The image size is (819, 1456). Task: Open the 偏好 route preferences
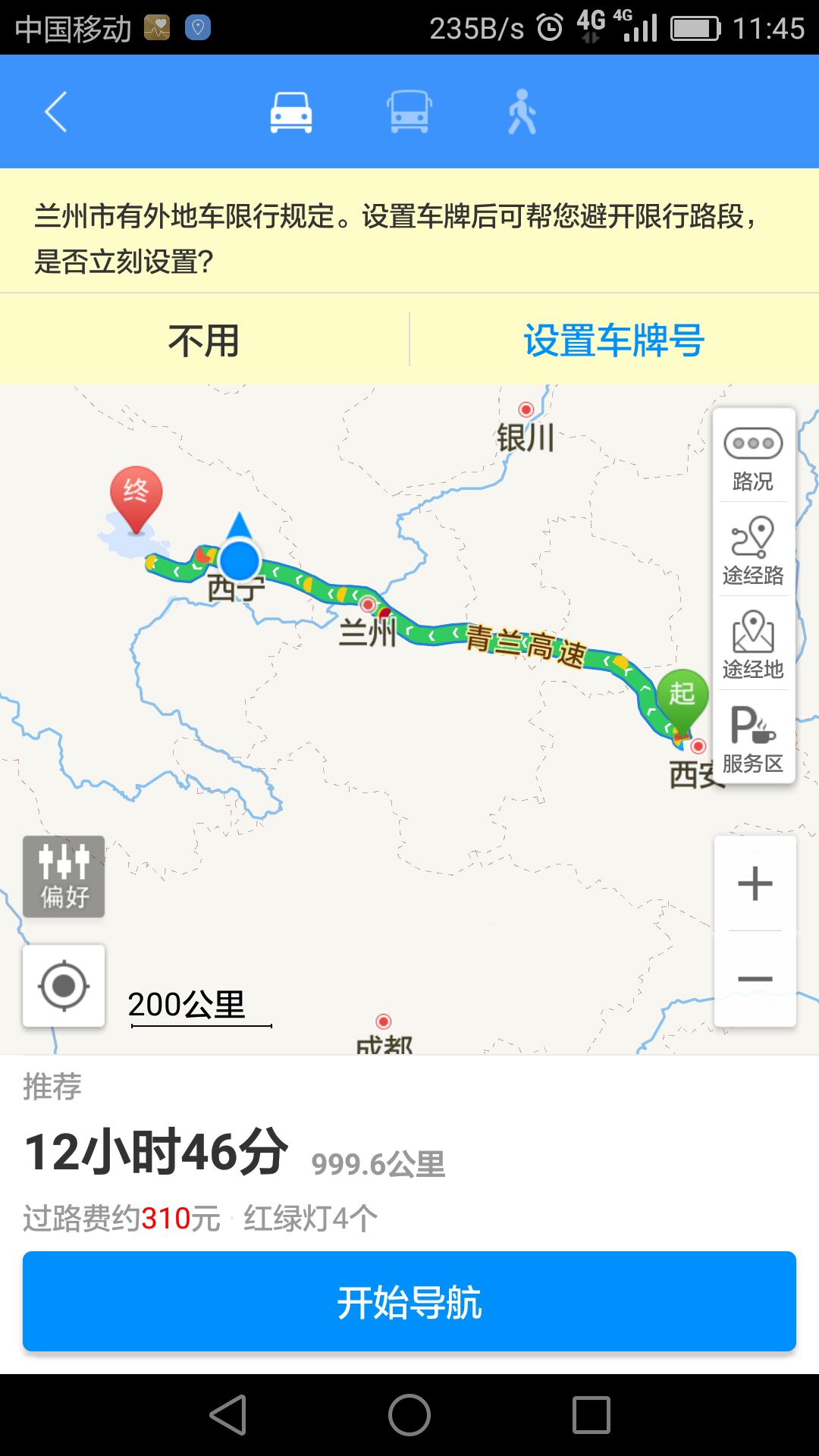[x=64, y=877]
